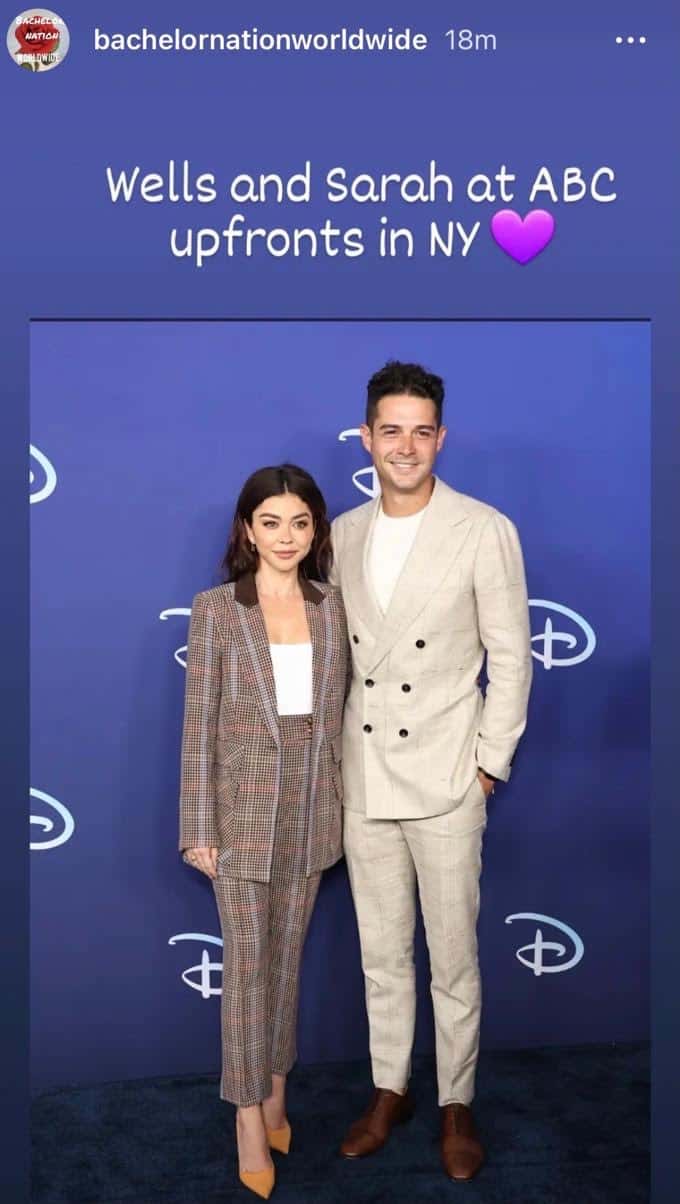Open bachelornationworldwide profile picture
The image size is (680, 1204).
tap(38, 40)
